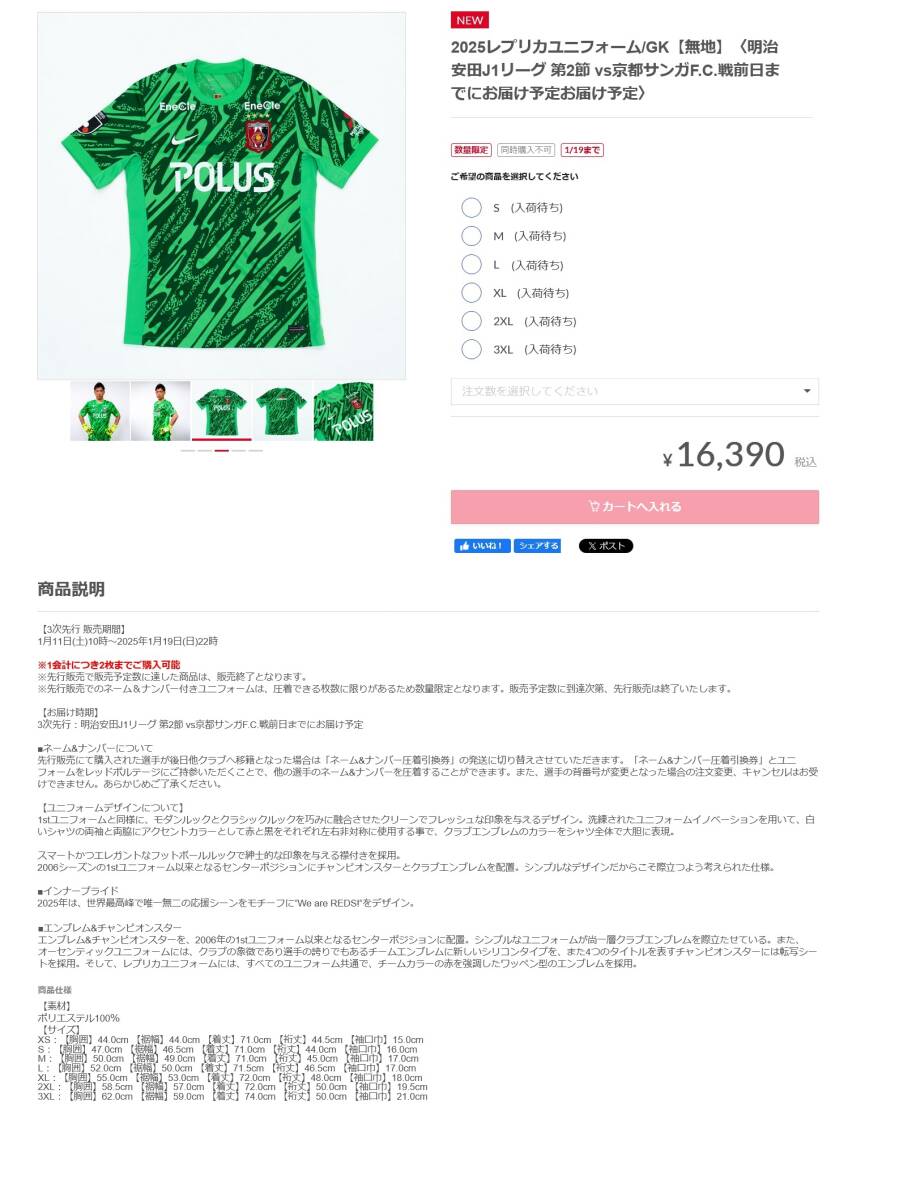Show the jersey back view thumbnail
899x1200 pixels.
[x=282, y=411]
